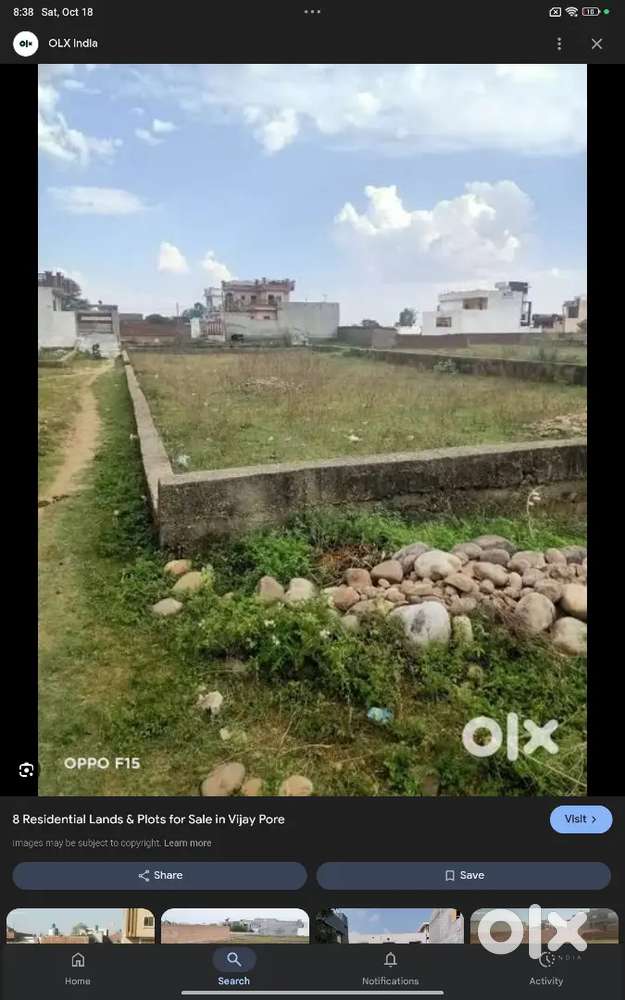Go to the Home tab
Viewport: 625px width, 1000px height.
tap(78, 968)
